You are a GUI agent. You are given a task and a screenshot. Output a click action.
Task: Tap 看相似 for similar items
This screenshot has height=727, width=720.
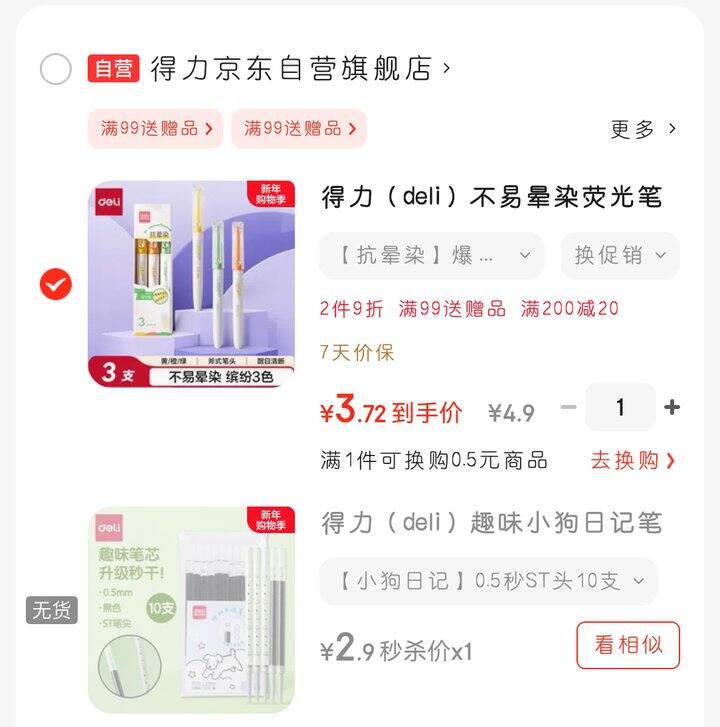pos(627,645)
